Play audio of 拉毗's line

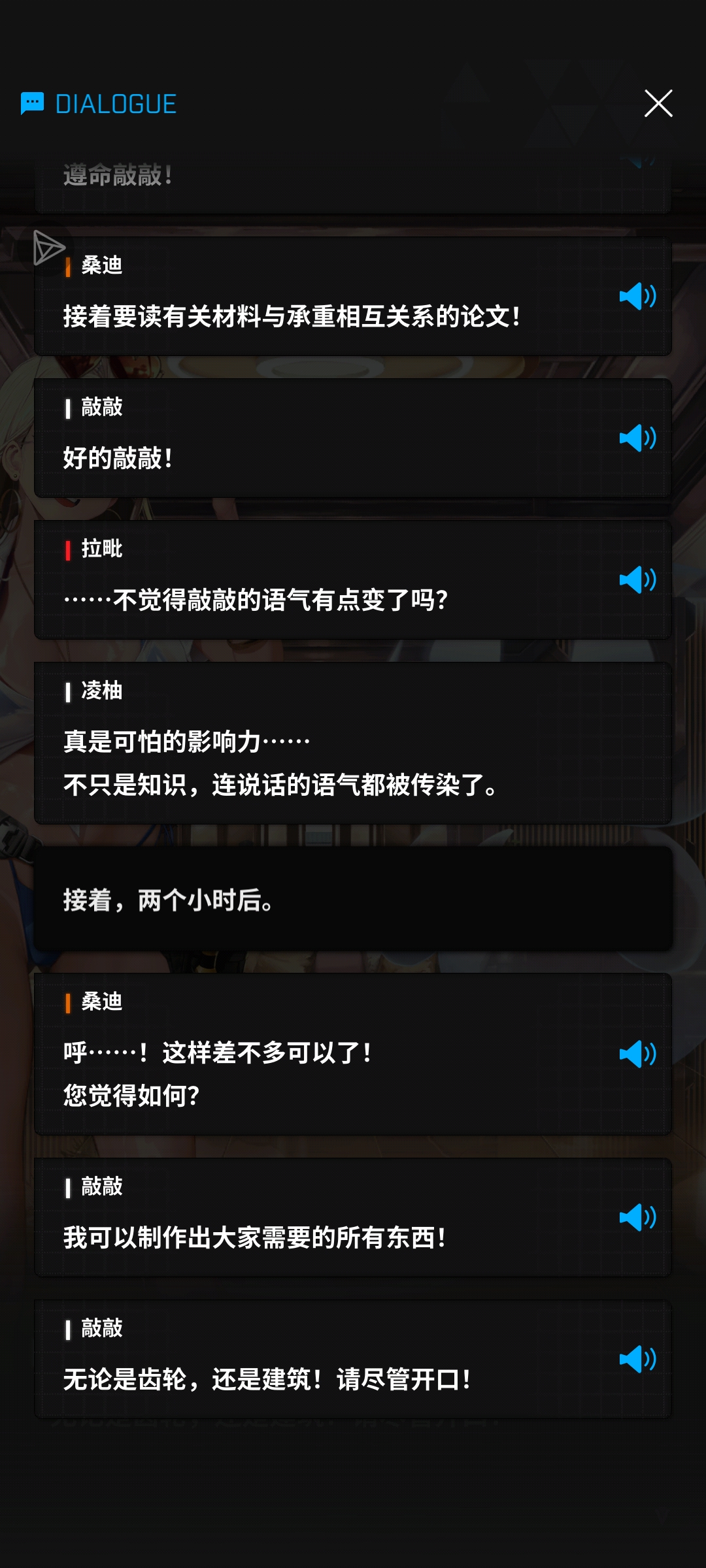click(637, 580)
